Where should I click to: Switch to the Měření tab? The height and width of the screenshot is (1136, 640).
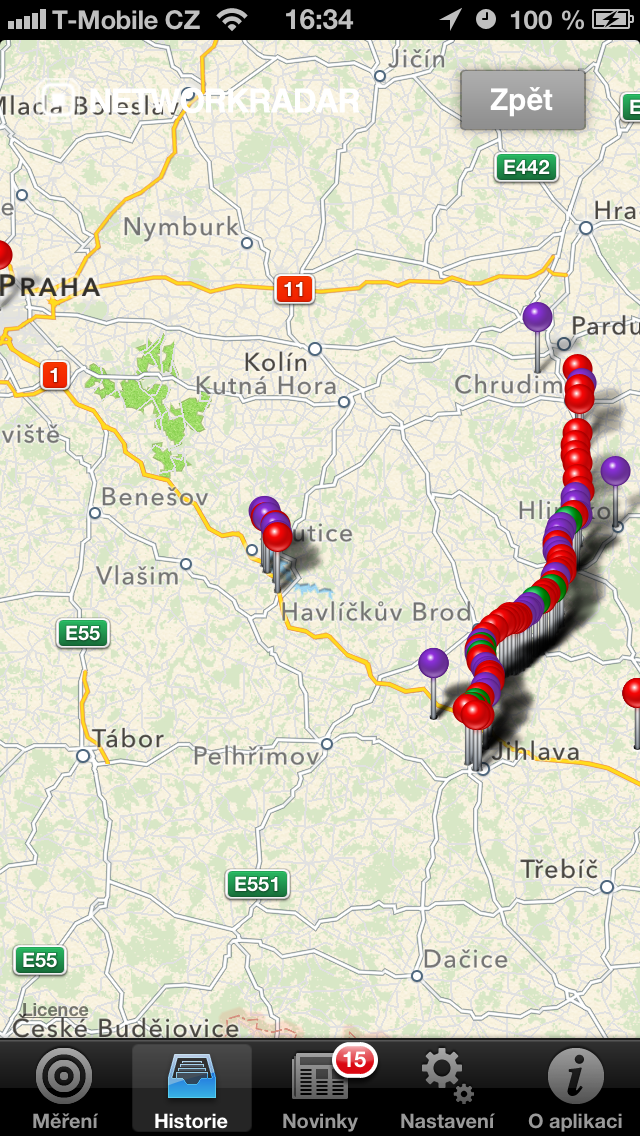click(x=64, y=1090)
